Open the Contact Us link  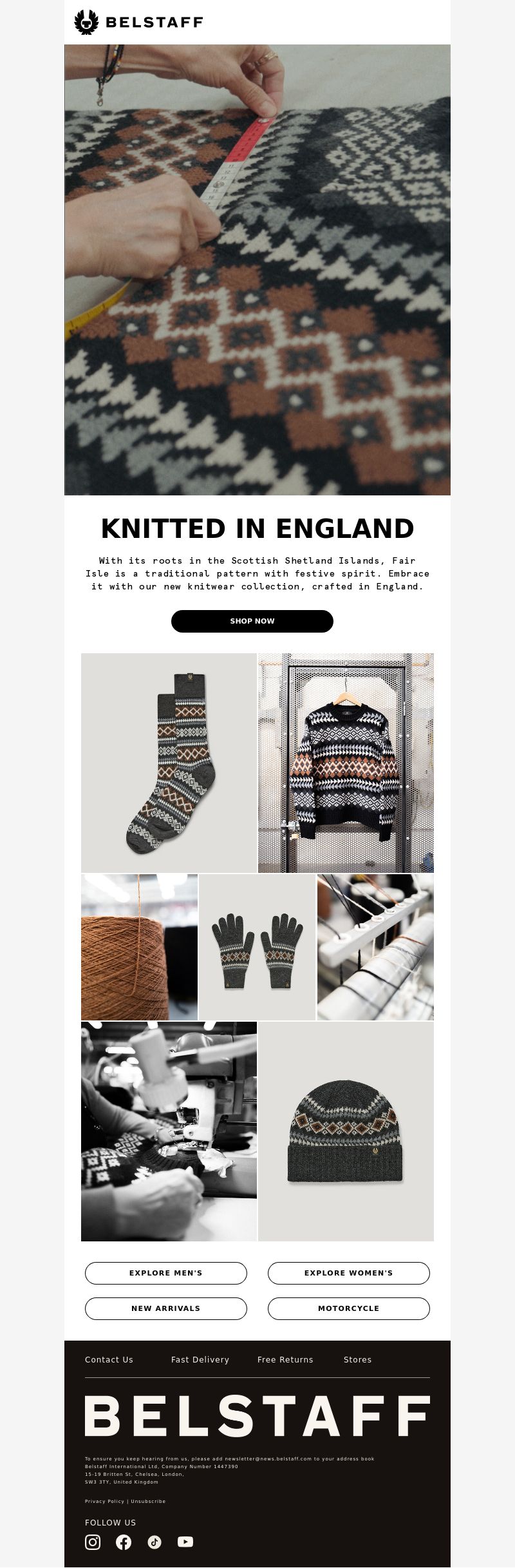click(x=109, y=1359)
